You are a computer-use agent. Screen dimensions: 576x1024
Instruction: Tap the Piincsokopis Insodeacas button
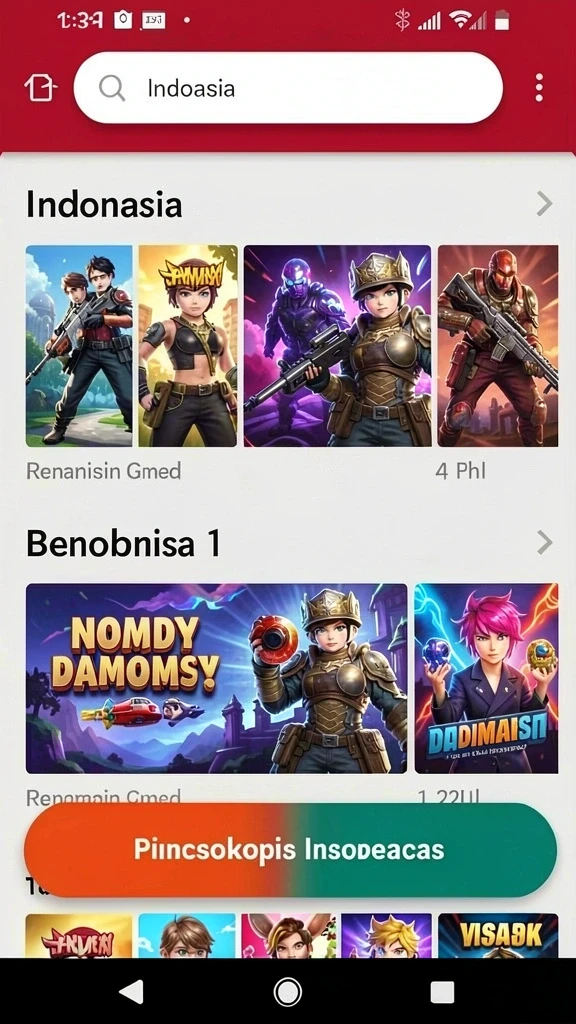tap(290, 850)
